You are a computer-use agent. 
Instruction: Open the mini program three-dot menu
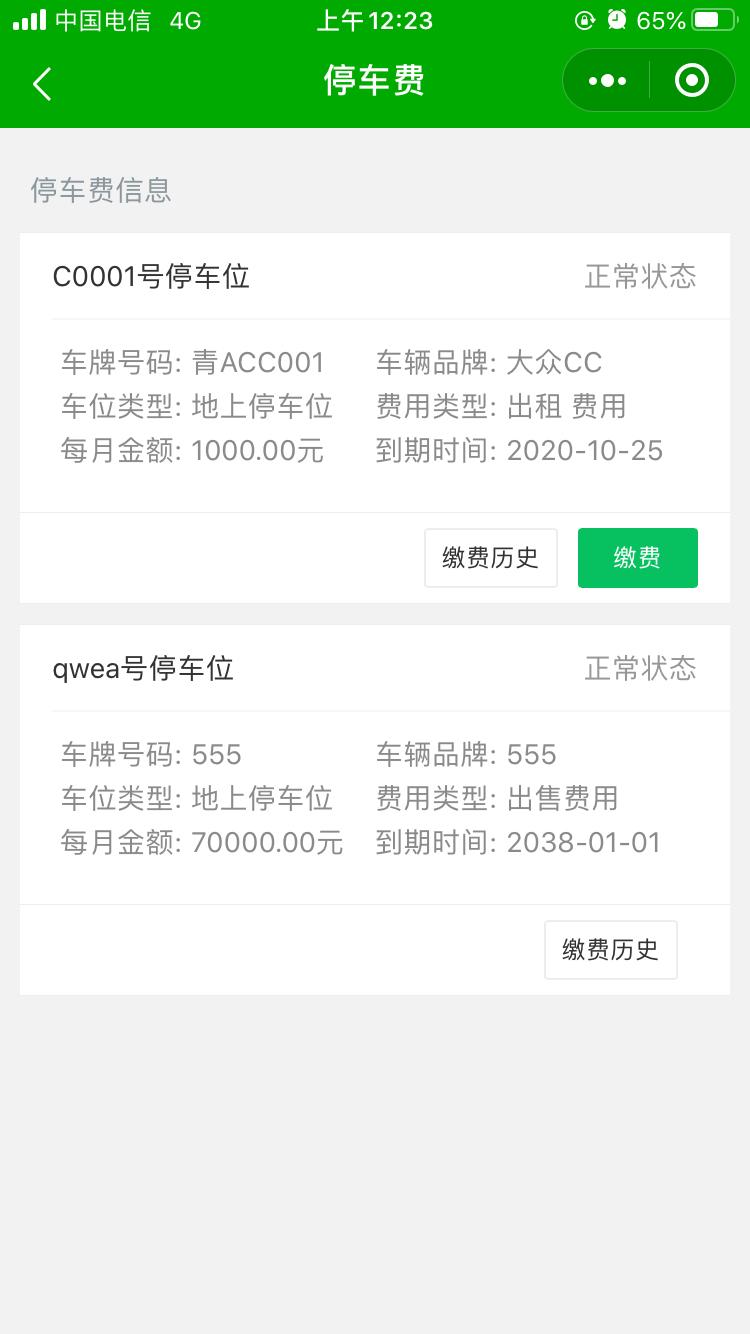coord(607,81)
